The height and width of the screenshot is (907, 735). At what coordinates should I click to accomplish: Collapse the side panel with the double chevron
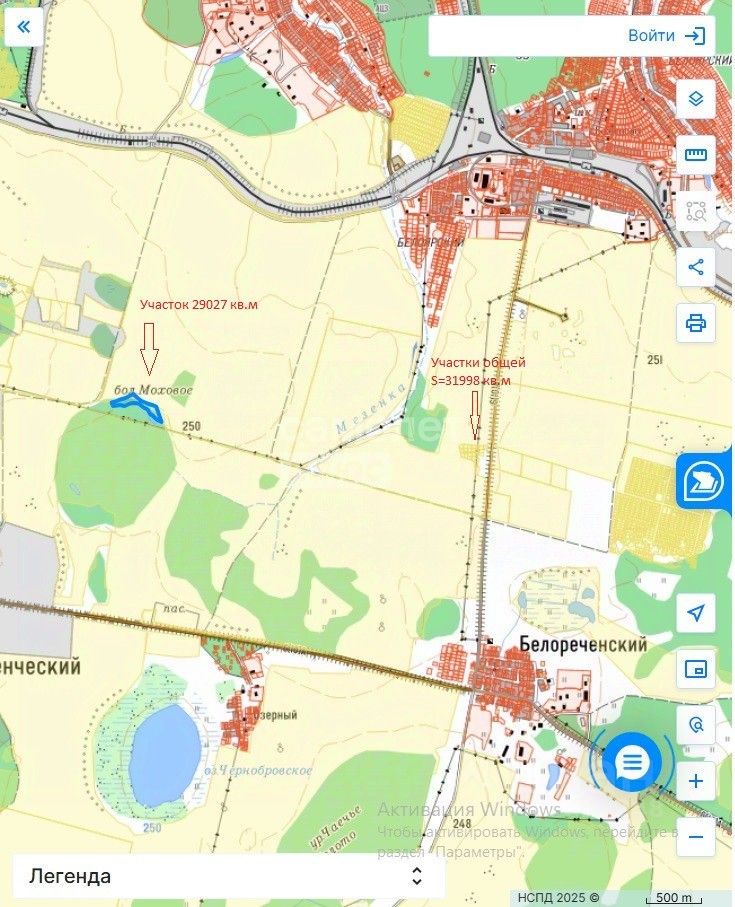click(24, 27)
